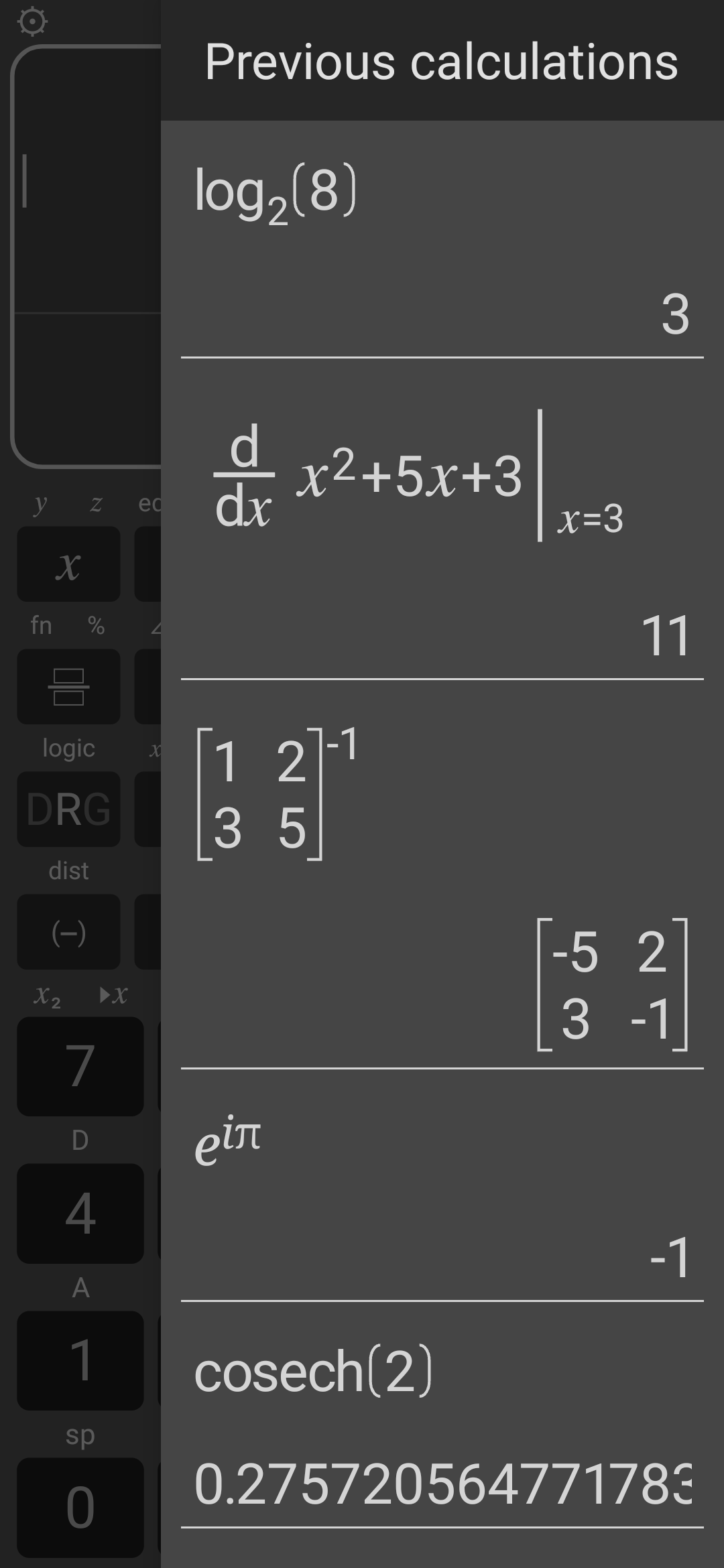
Task: Switch angle mode with the DRG key
Action: [68, 809]
